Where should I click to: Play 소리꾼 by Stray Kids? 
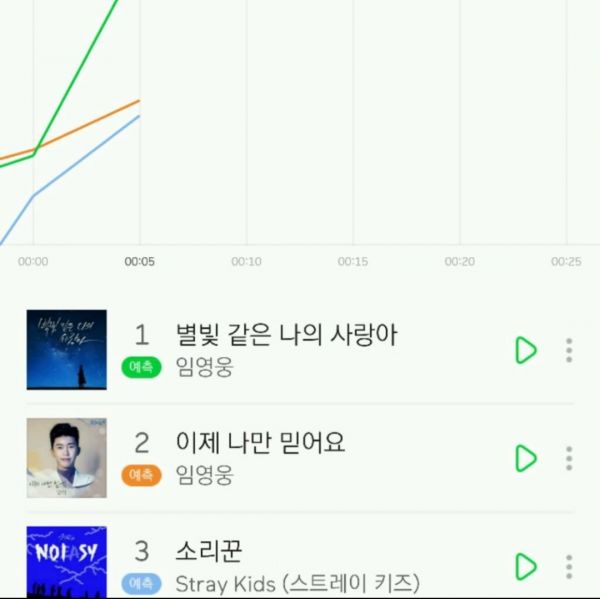click(525, 566)
